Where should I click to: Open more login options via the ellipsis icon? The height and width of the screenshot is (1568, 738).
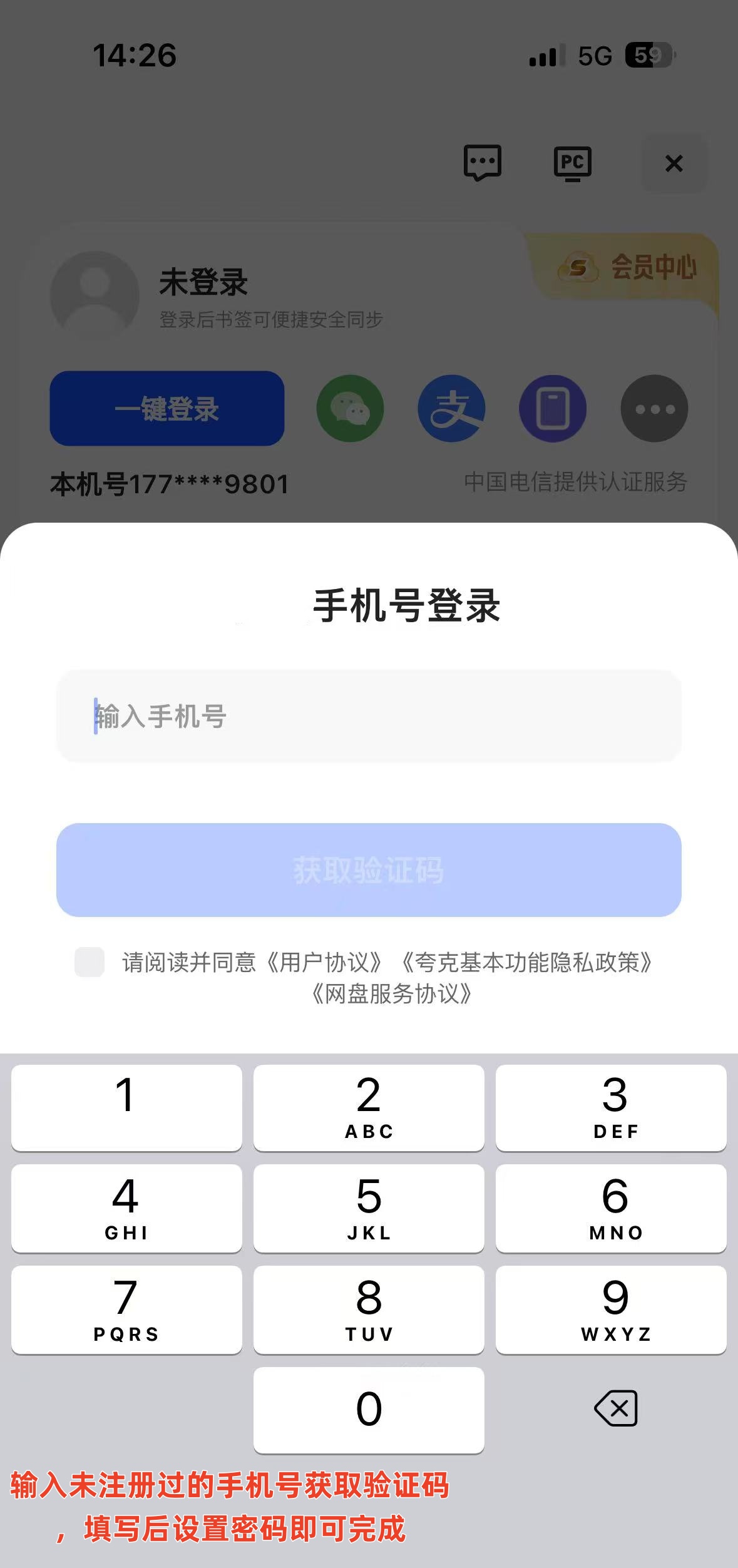click(x=653, y=408)
